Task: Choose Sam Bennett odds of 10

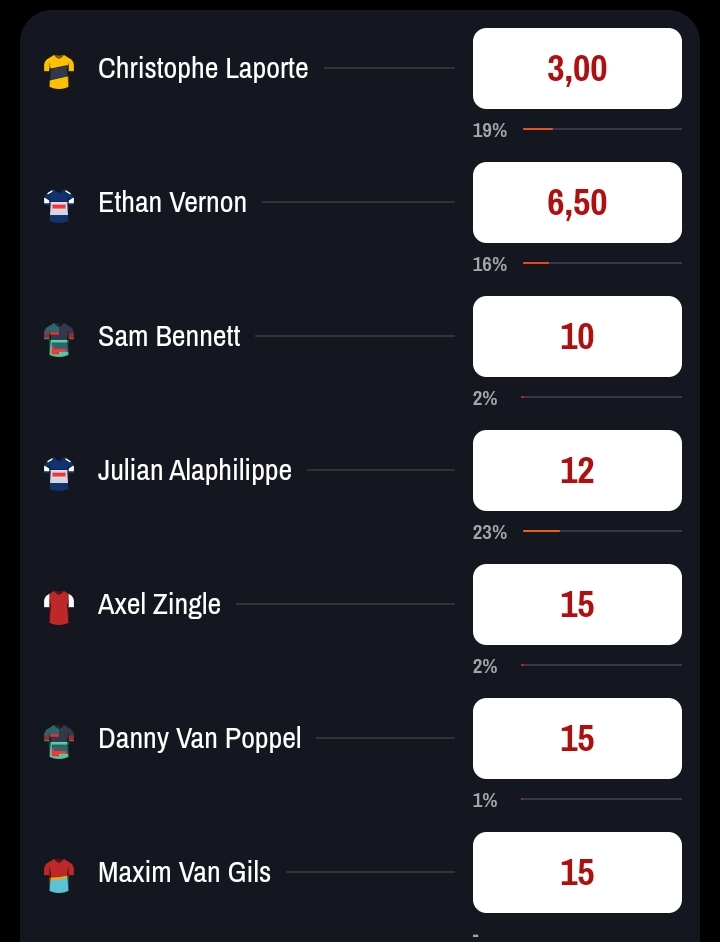Action: pos(577,336)
